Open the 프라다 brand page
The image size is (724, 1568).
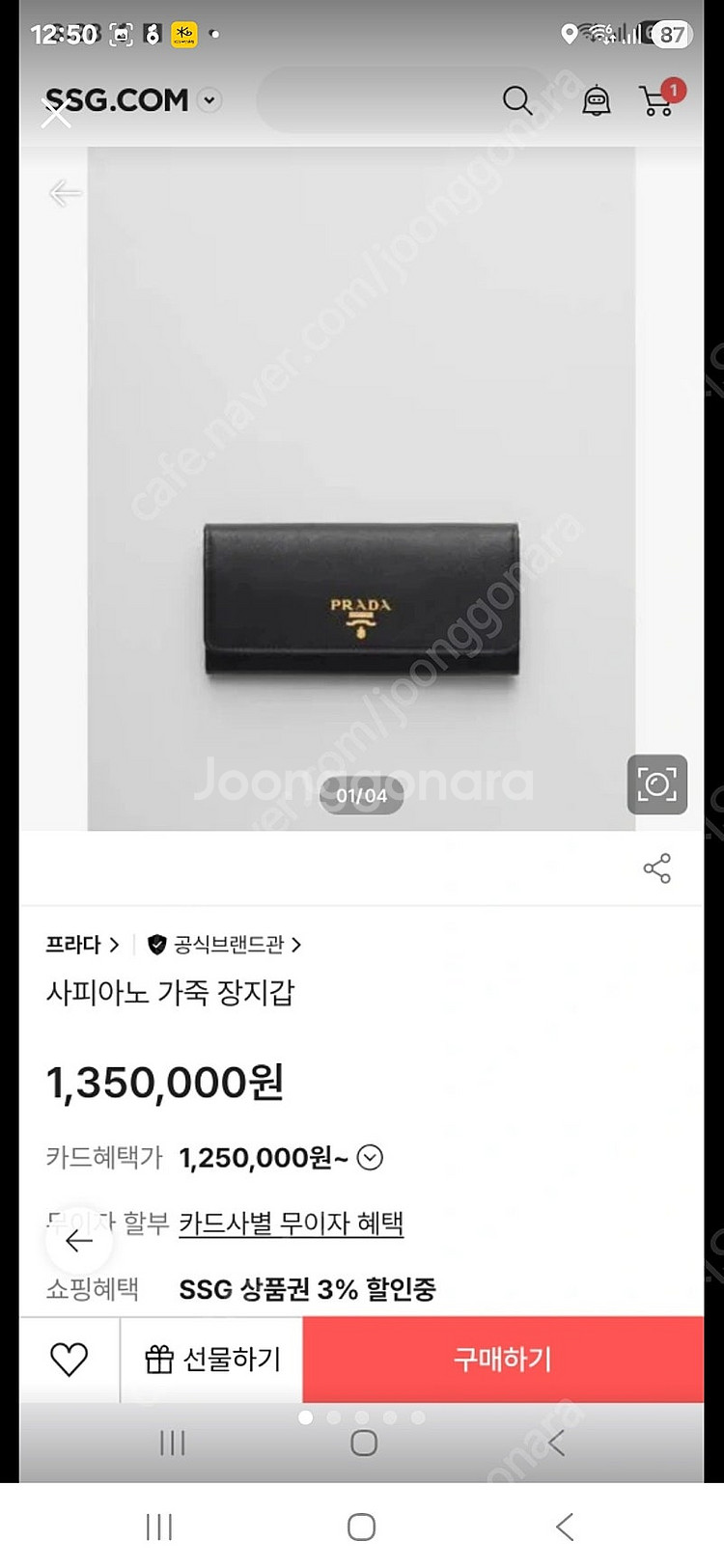82,945
